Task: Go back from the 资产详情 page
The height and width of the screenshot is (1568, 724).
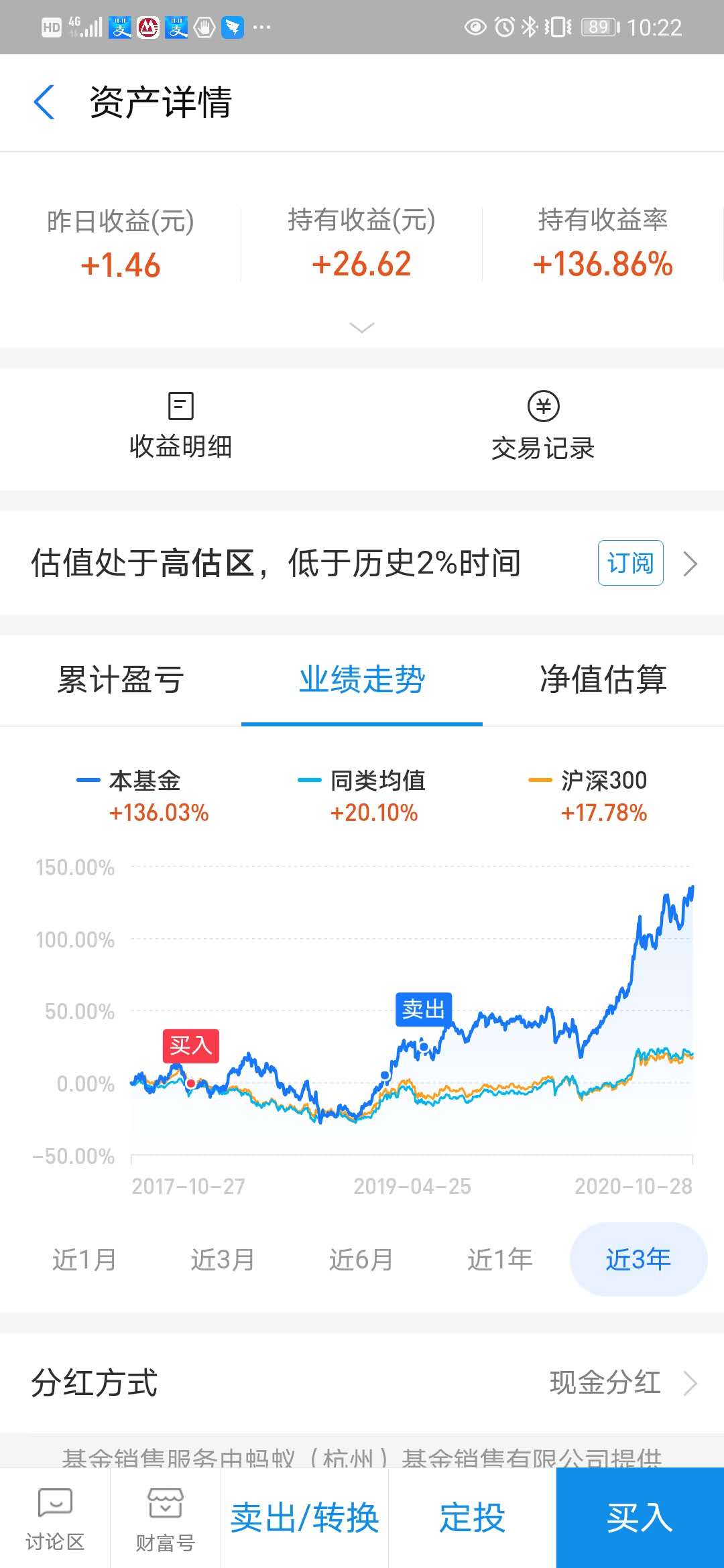Action: [x=44, y=103]
